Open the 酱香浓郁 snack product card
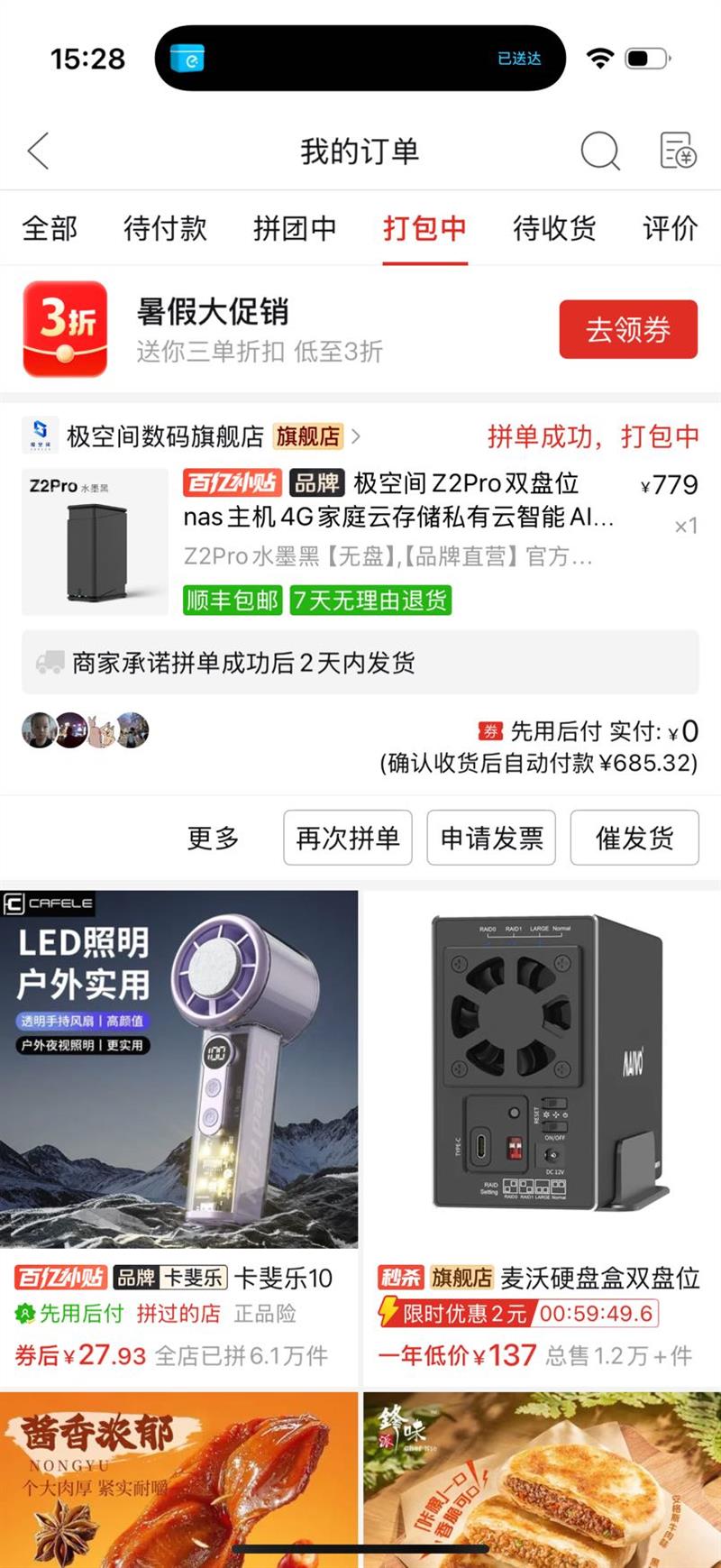 179,1479
